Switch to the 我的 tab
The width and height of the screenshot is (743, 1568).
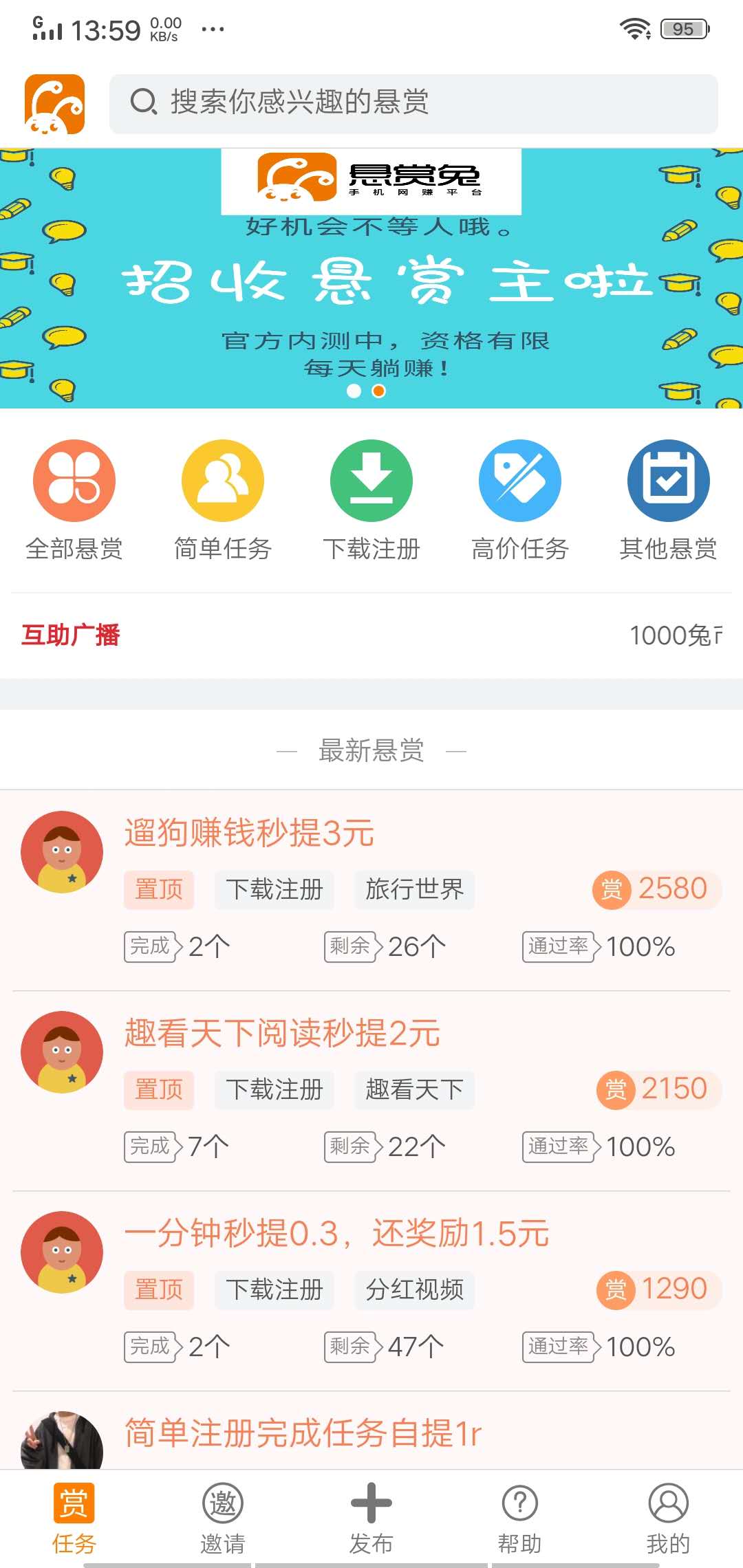(668, 1520)
